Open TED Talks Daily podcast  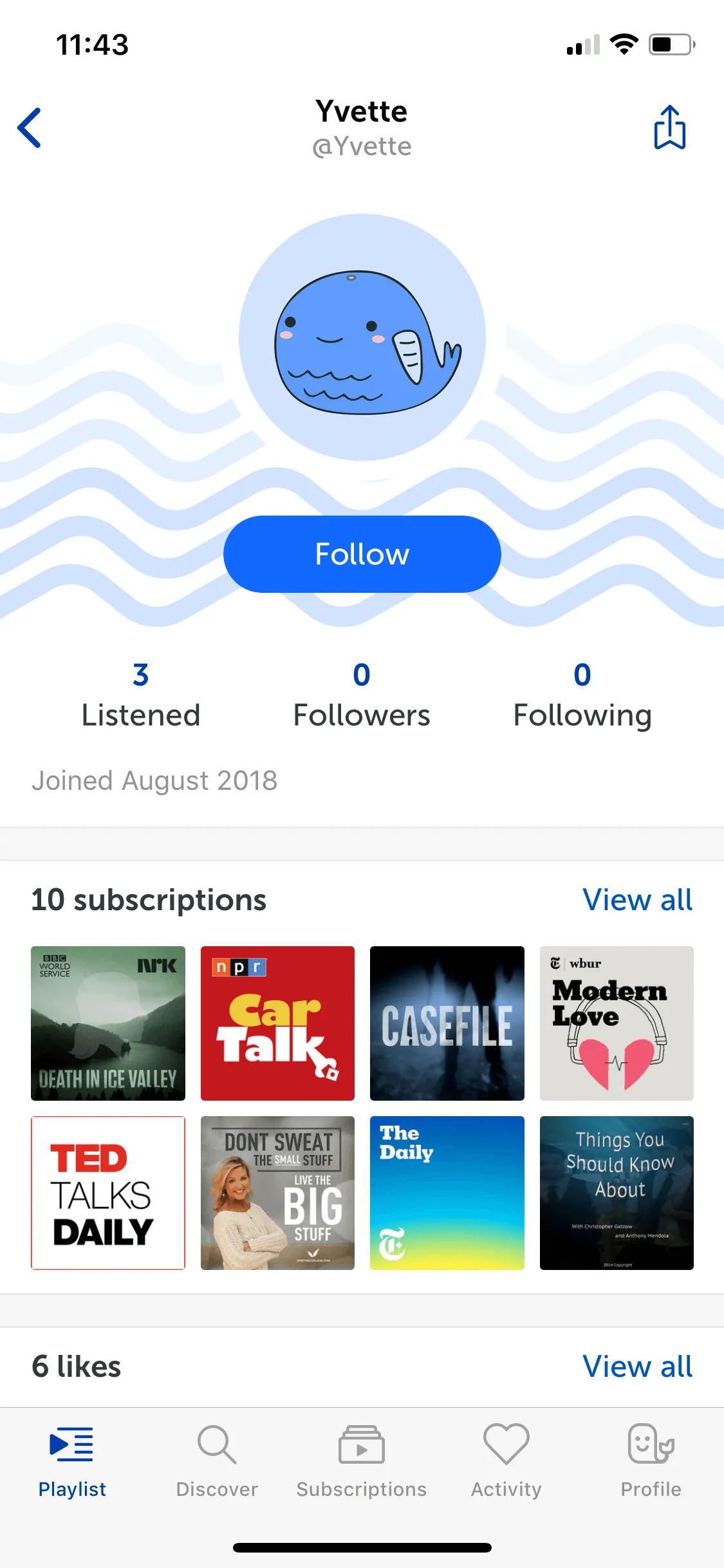(108, 1193)
